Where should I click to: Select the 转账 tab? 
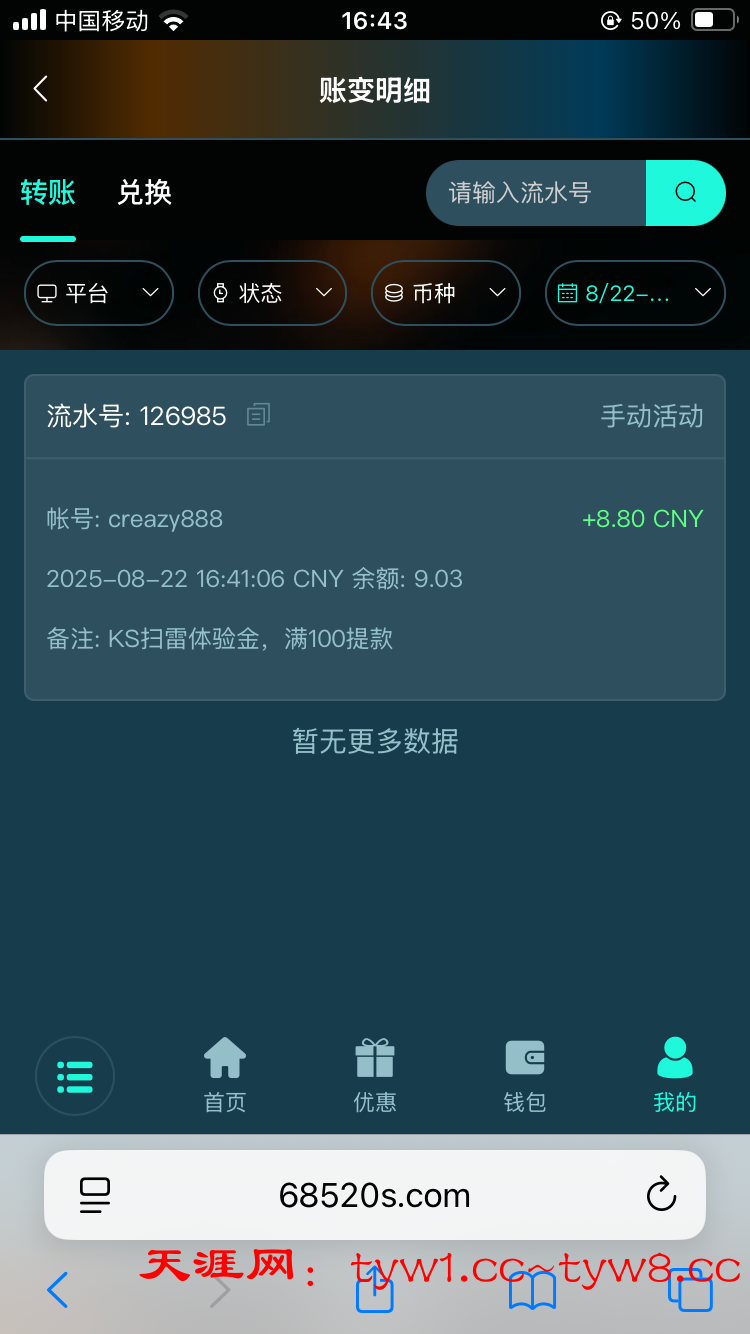click(48, 192)
